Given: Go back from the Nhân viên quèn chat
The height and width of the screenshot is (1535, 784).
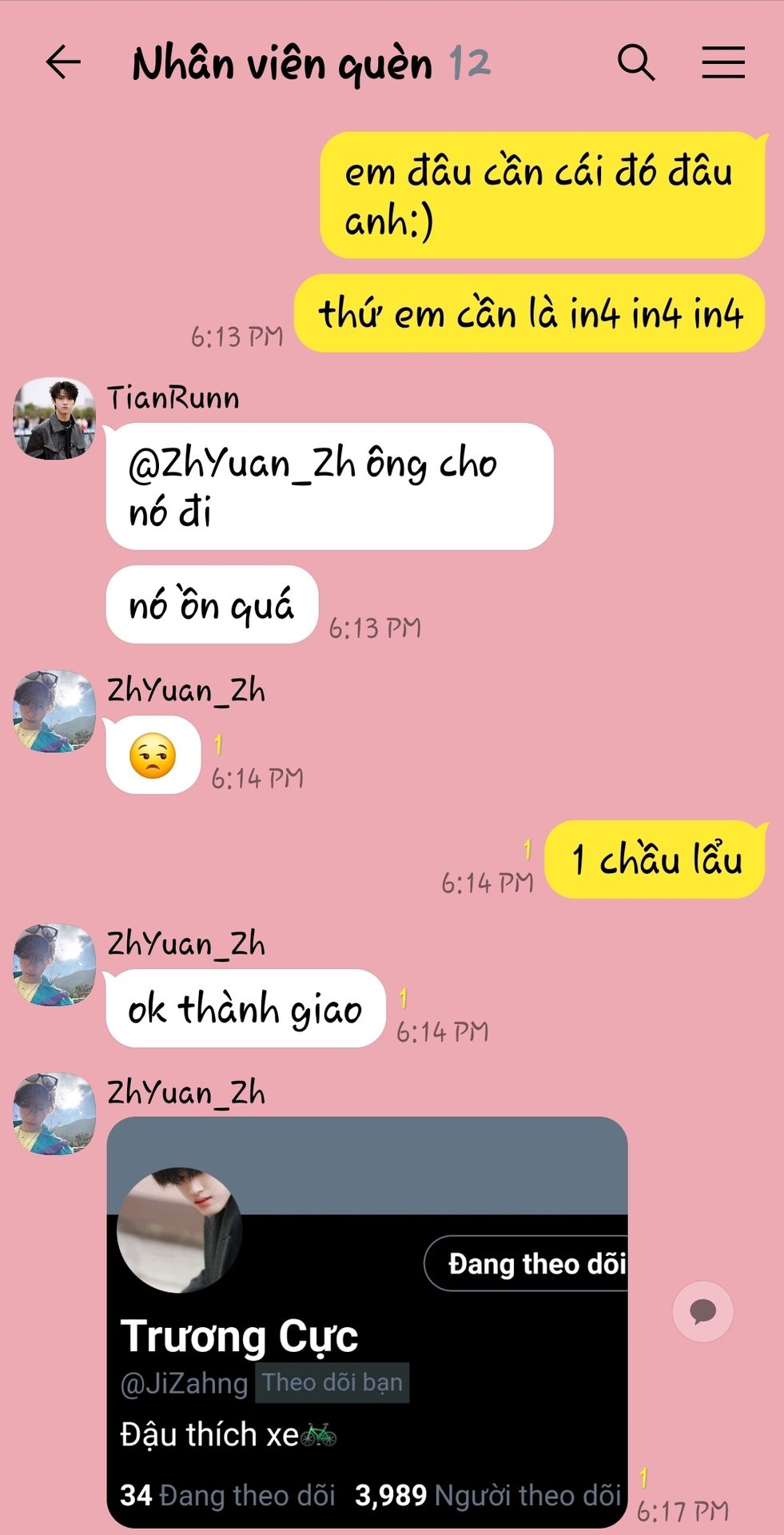Looking at the screenshot, I should click(63, 62).
